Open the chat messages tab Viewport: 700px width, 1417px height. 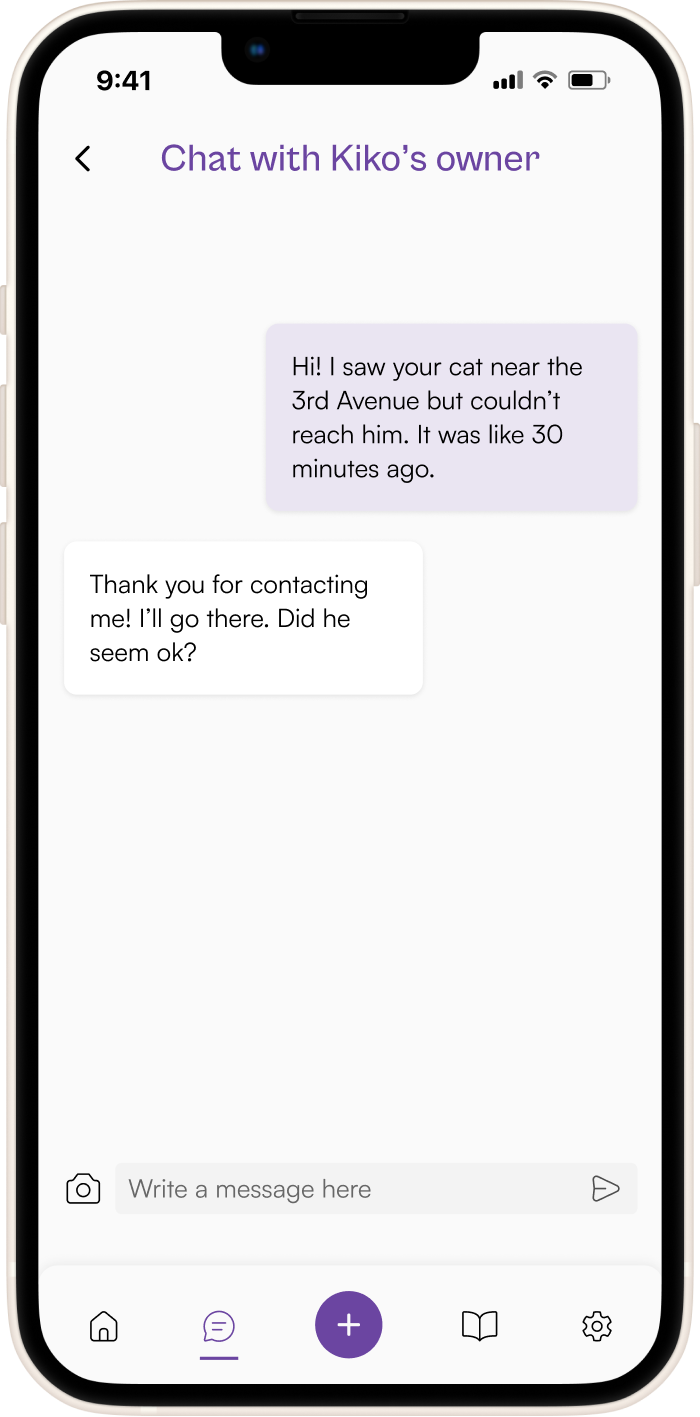click(219, 1326)
